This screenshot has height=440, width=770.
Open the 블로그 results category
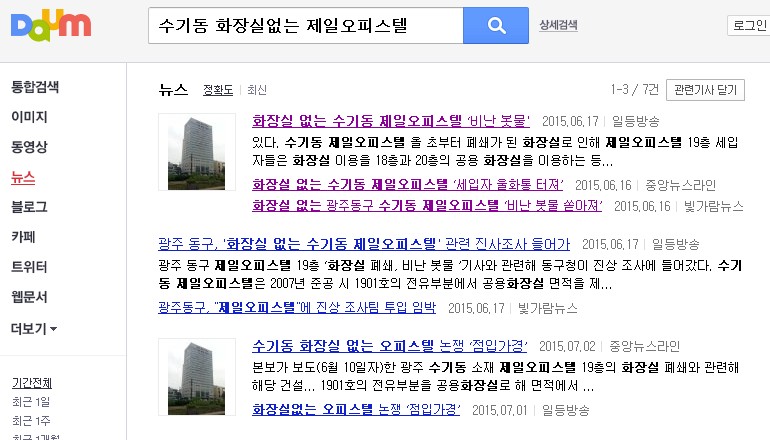click(29, 207)
